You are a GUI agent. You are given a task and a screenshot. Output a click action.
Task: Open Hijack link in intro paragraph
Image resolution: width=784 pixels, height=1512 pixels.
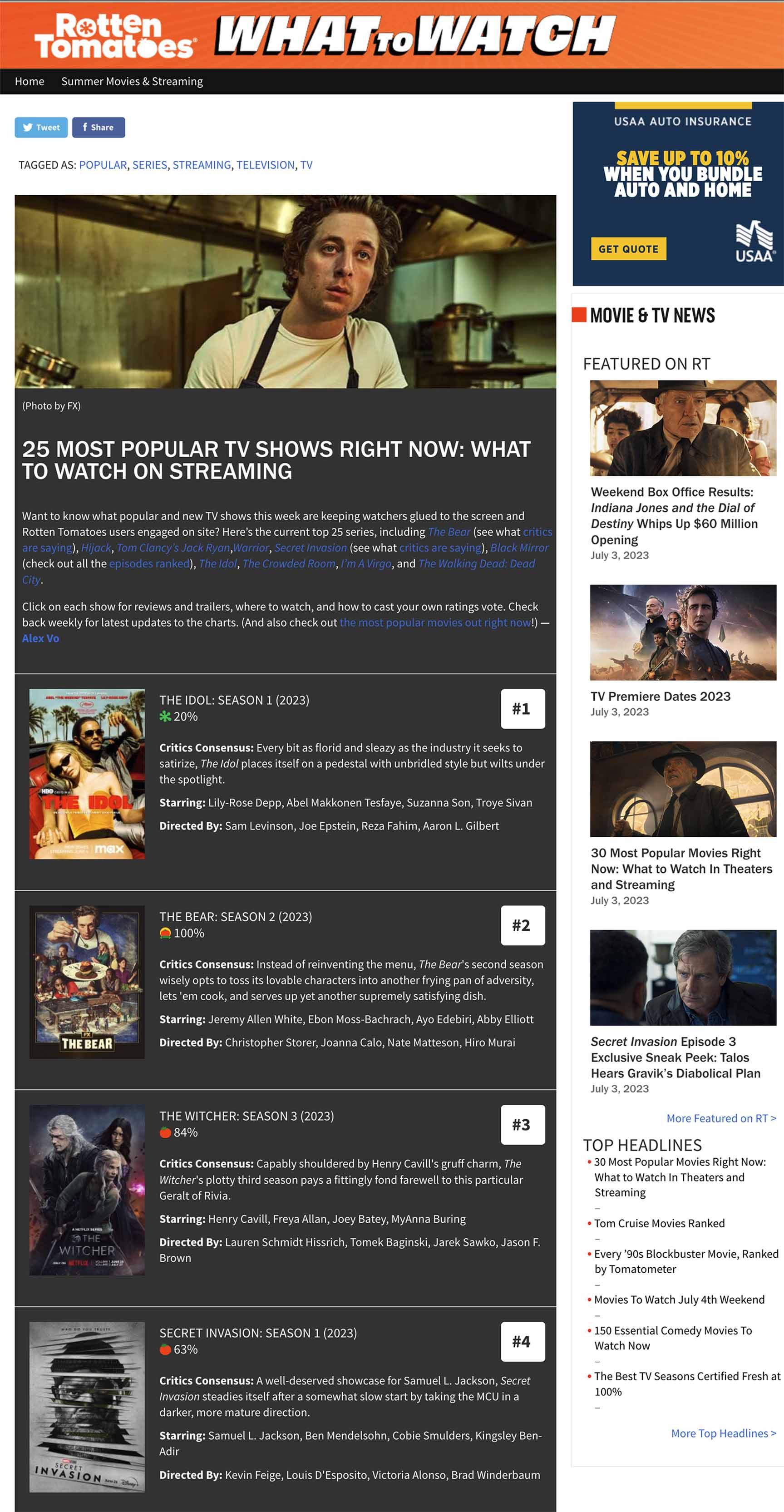[x=96, y=548]
